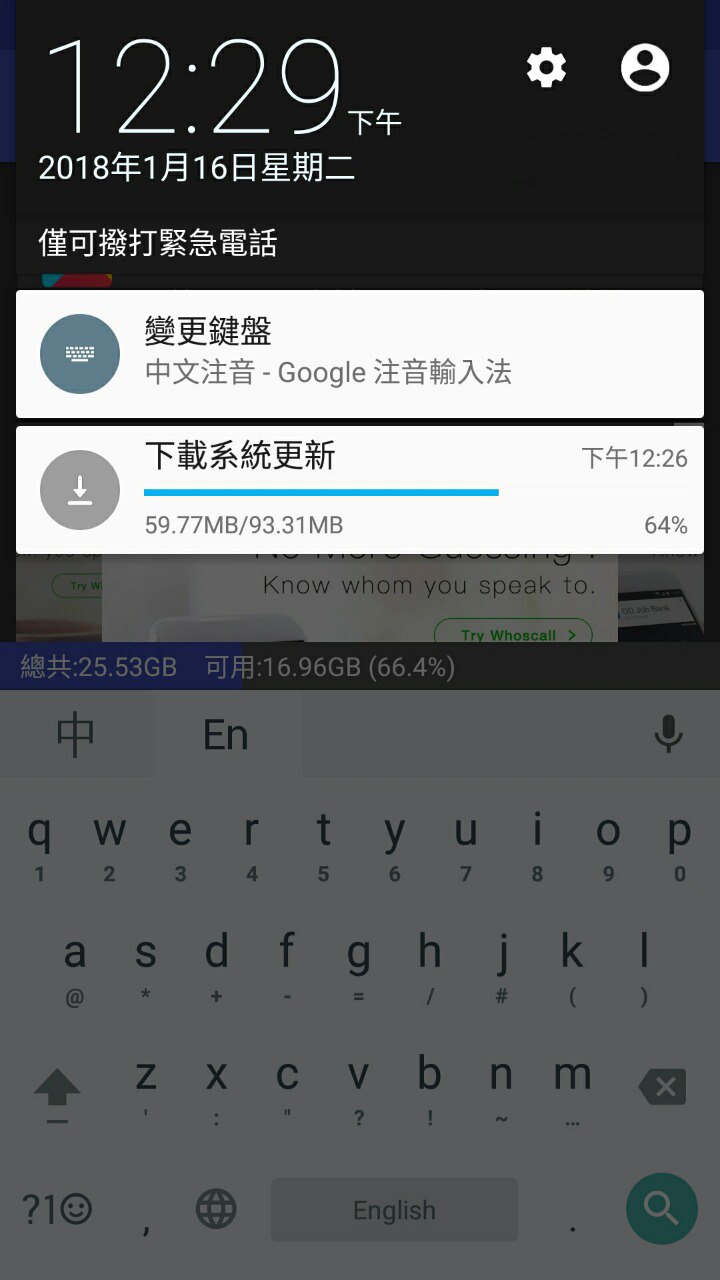Screen dimensions: 720x1280
Task: Switch language with the globe key
Action: click(x=216, y=1210)
